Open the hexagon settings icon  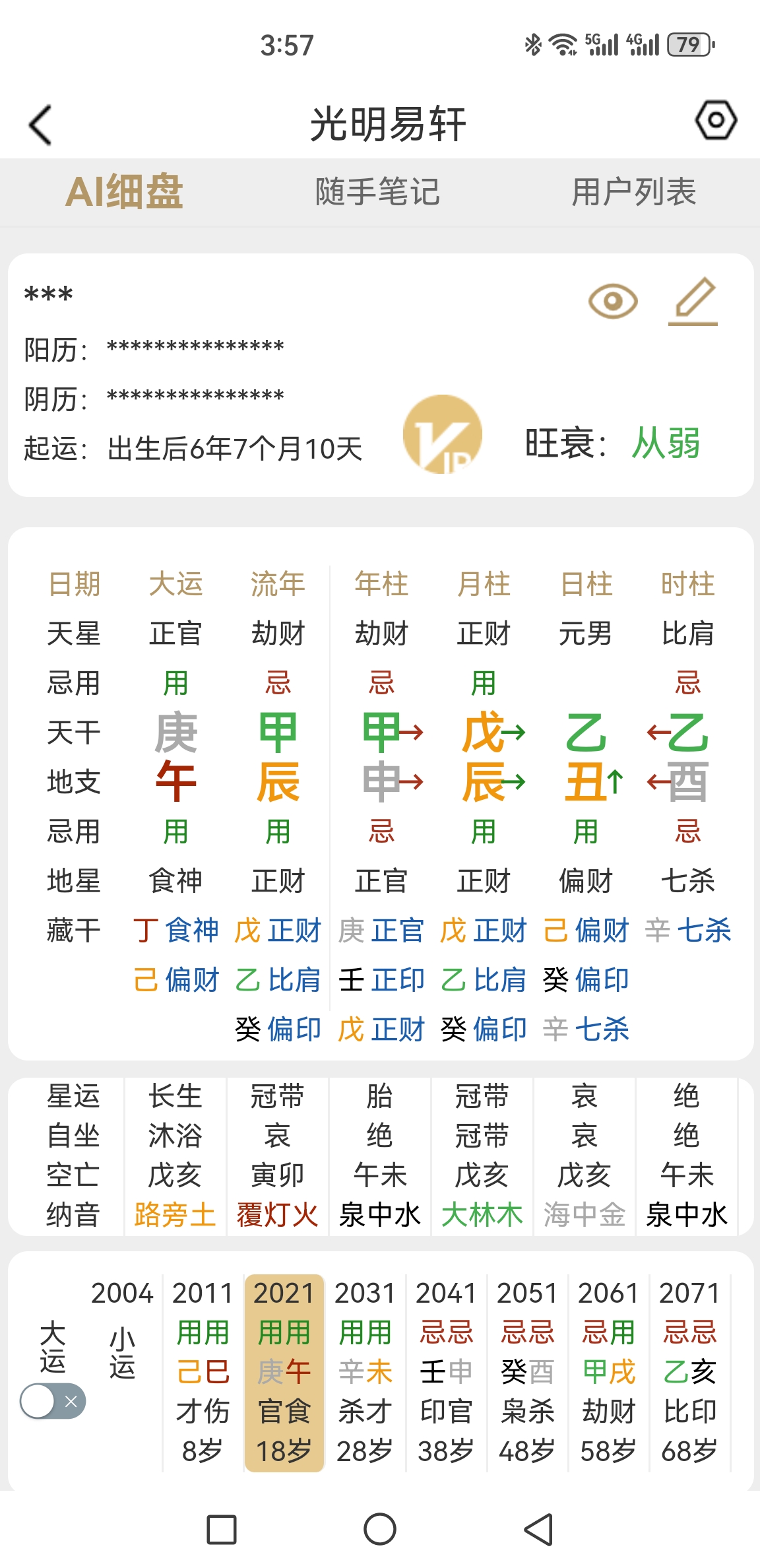pos(716,120)
